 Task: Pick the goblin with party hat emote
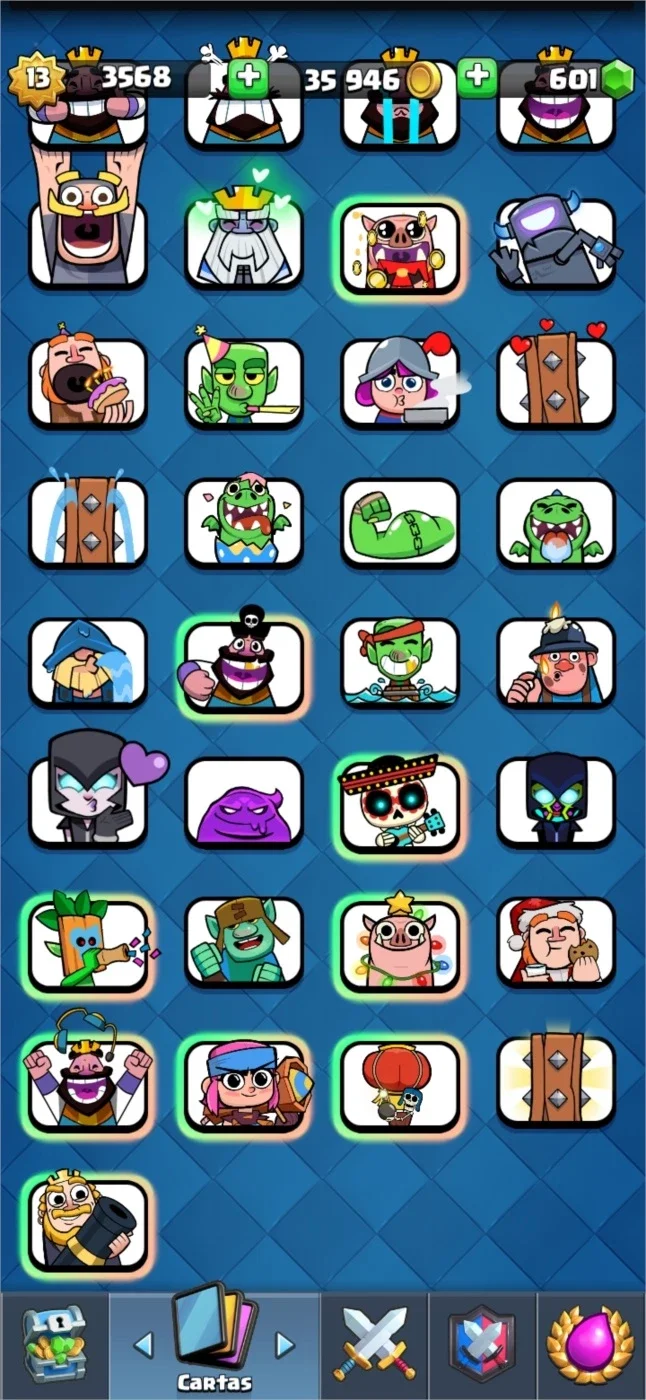(x=244, y=381)
